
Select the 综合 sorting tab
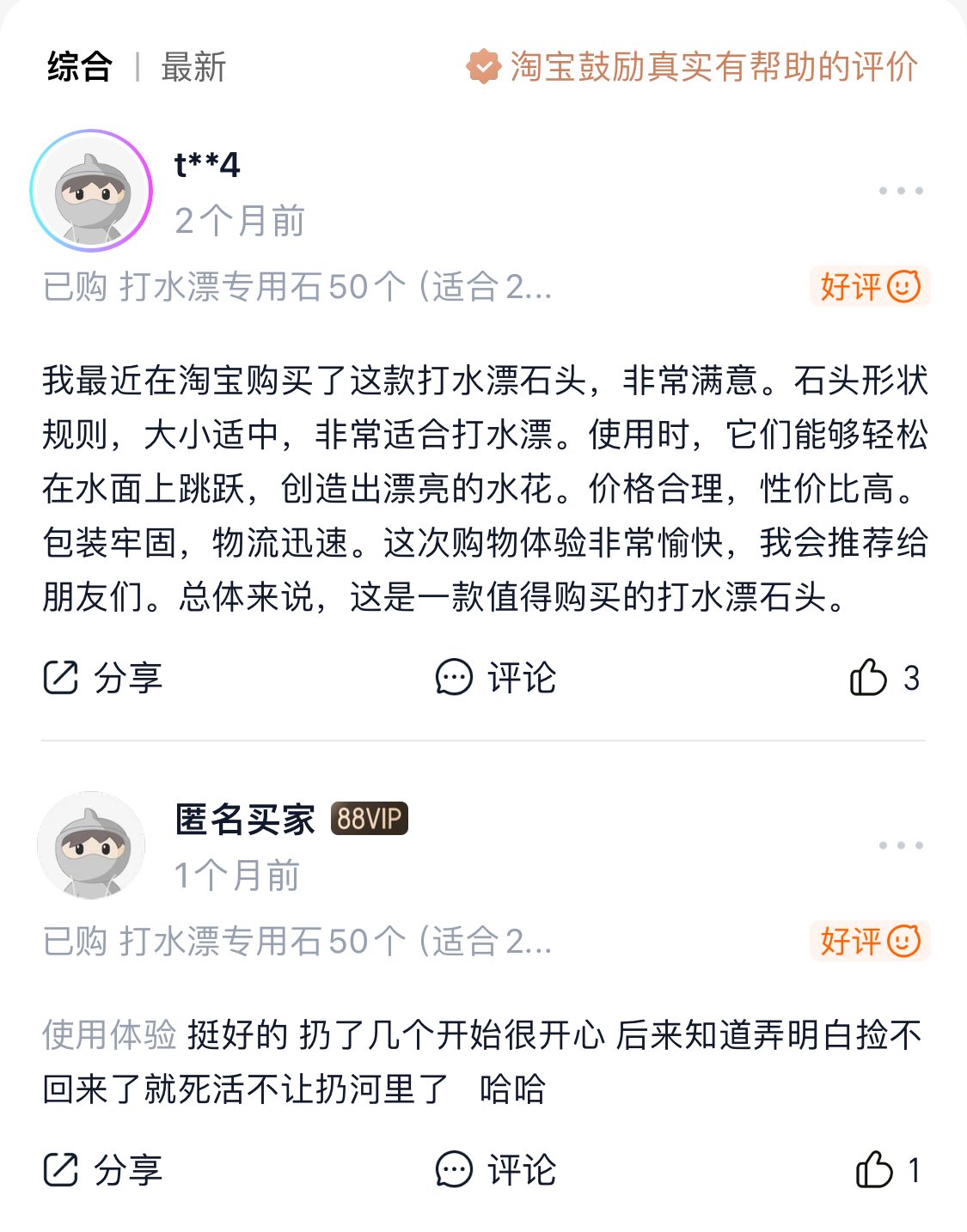(80, 67)
